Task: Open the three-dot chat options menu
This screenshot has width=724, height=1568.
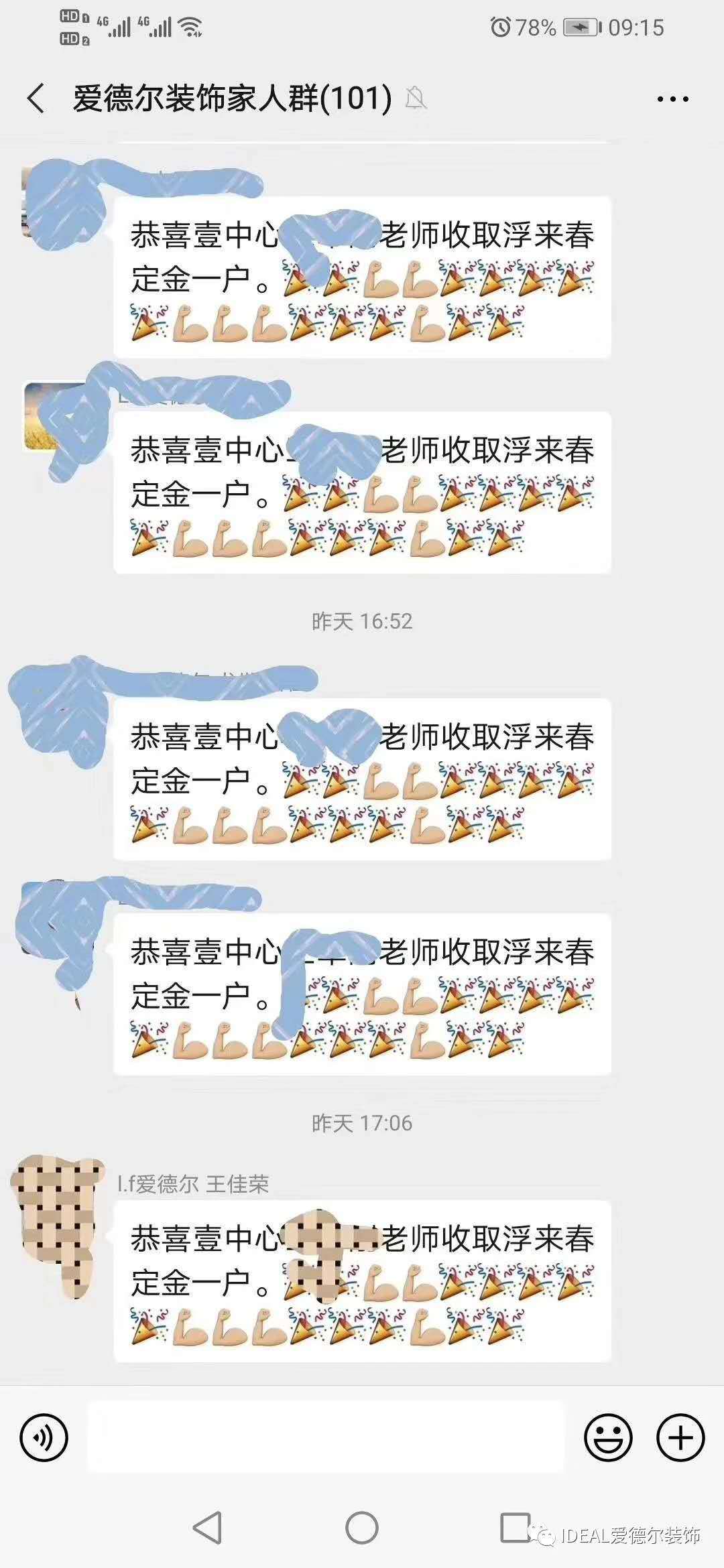Action: [672, 99]
